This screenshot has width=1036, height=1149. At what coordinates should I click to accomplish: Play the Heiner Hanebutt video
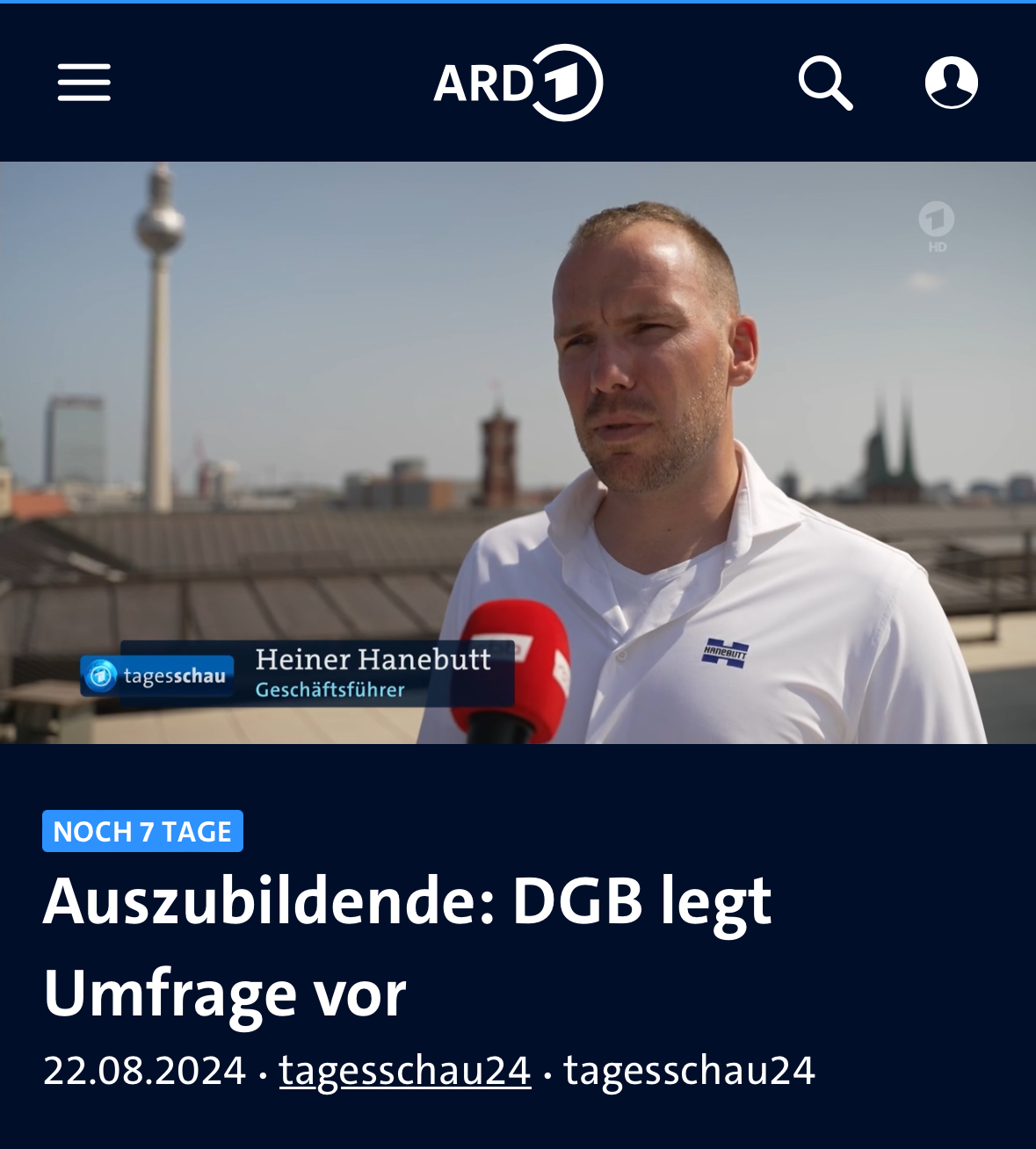click(518, 452)
